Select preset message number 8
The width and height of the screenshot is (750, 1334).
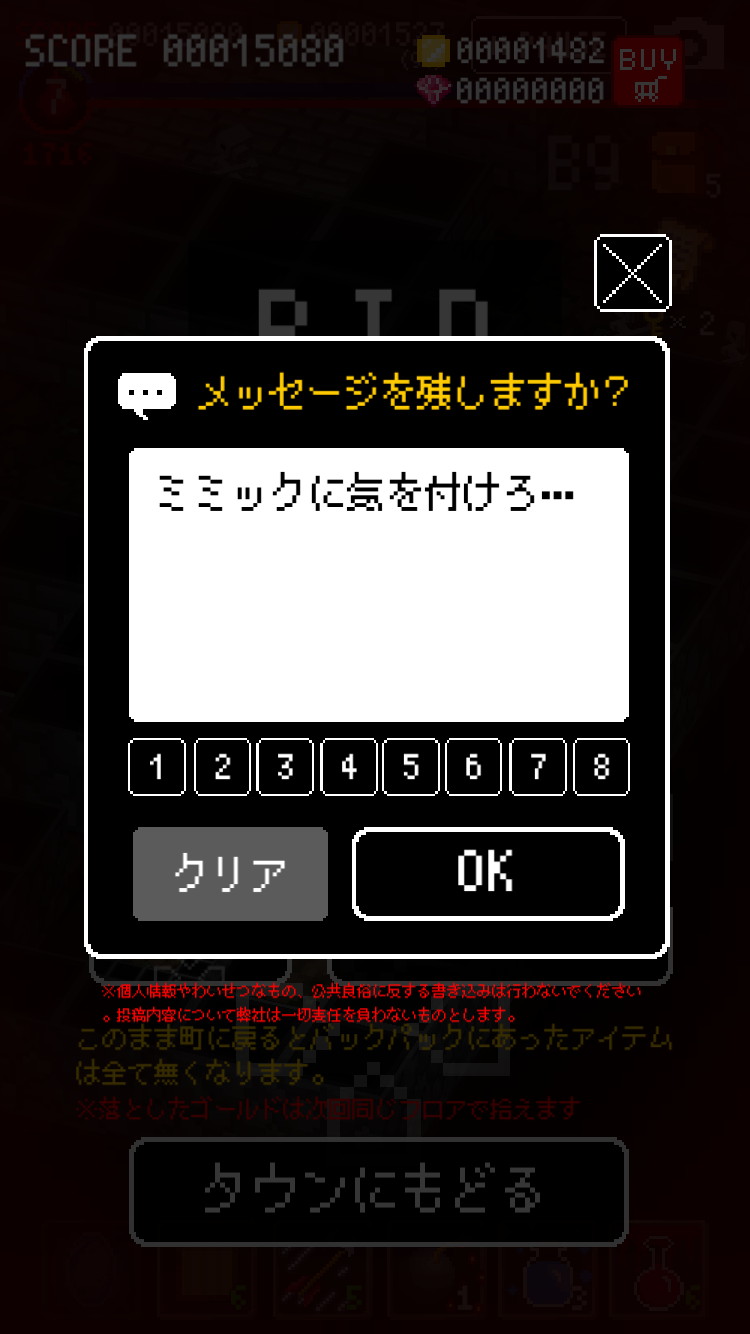click(x=601, y=767)
